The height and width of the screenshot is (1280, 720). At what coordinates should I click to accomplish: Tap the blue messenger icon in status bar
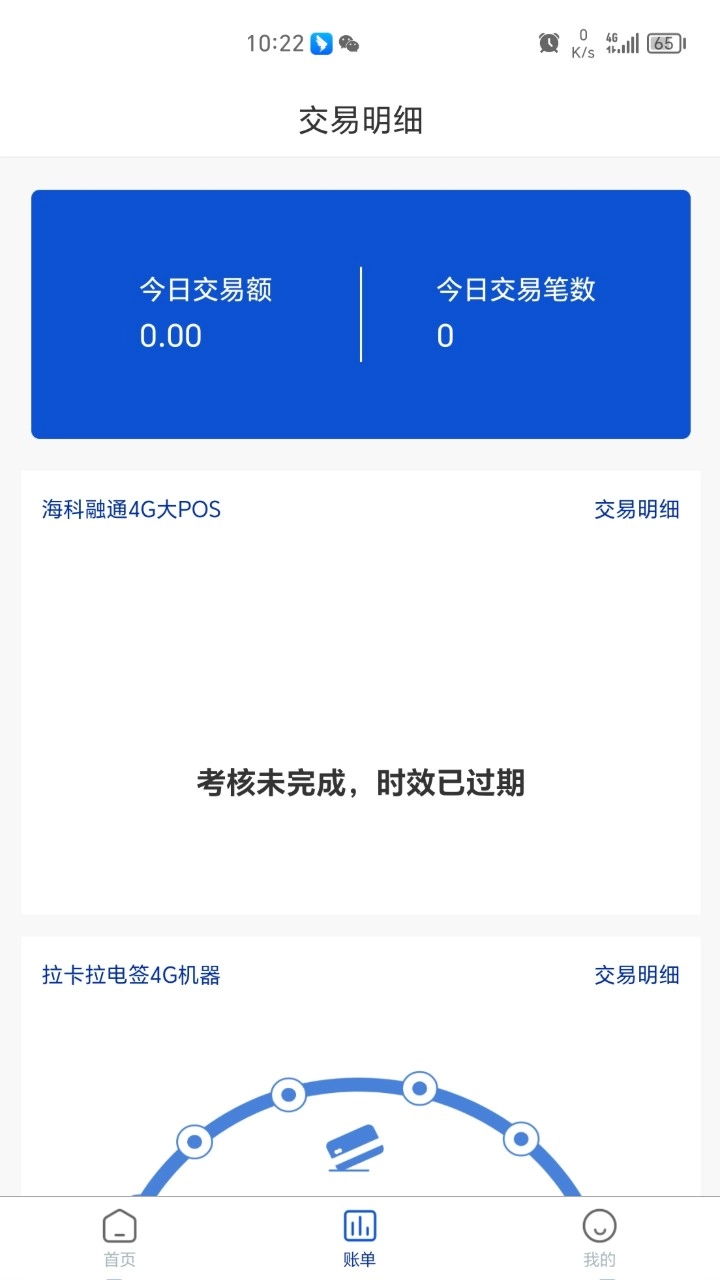point(320,41)
